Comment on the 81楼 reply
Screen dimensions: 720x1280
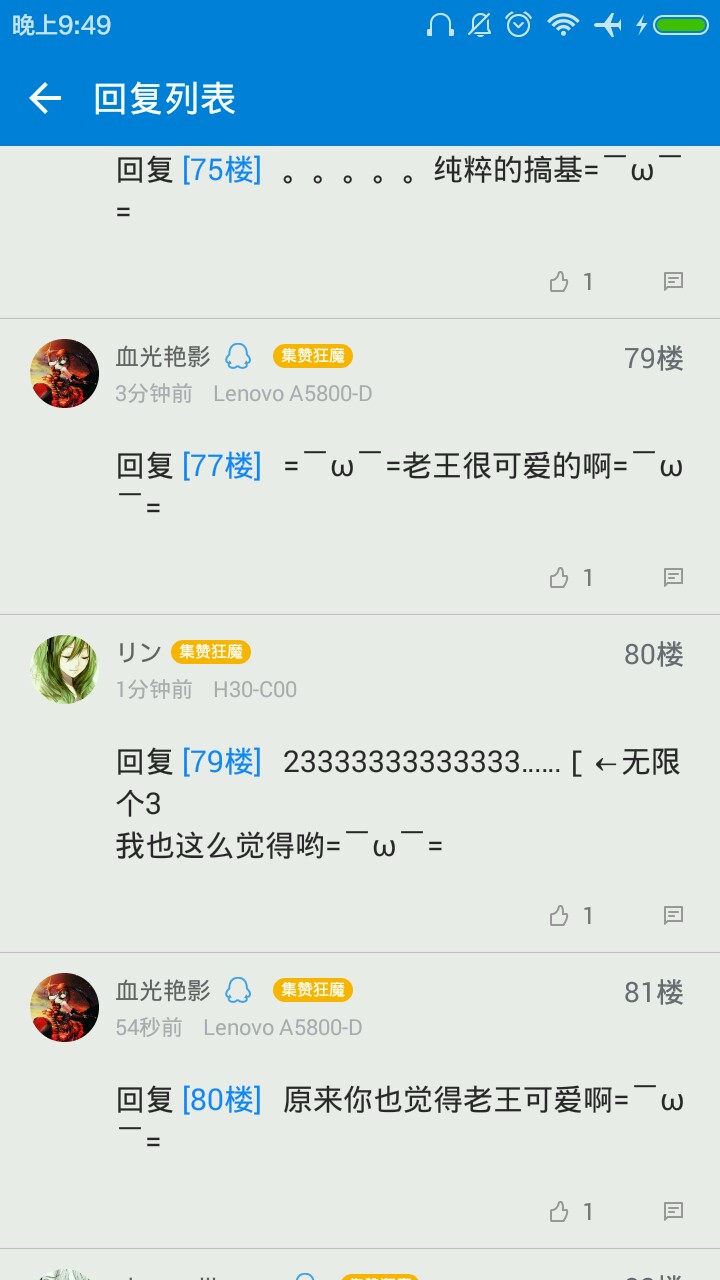[673, 1211]
